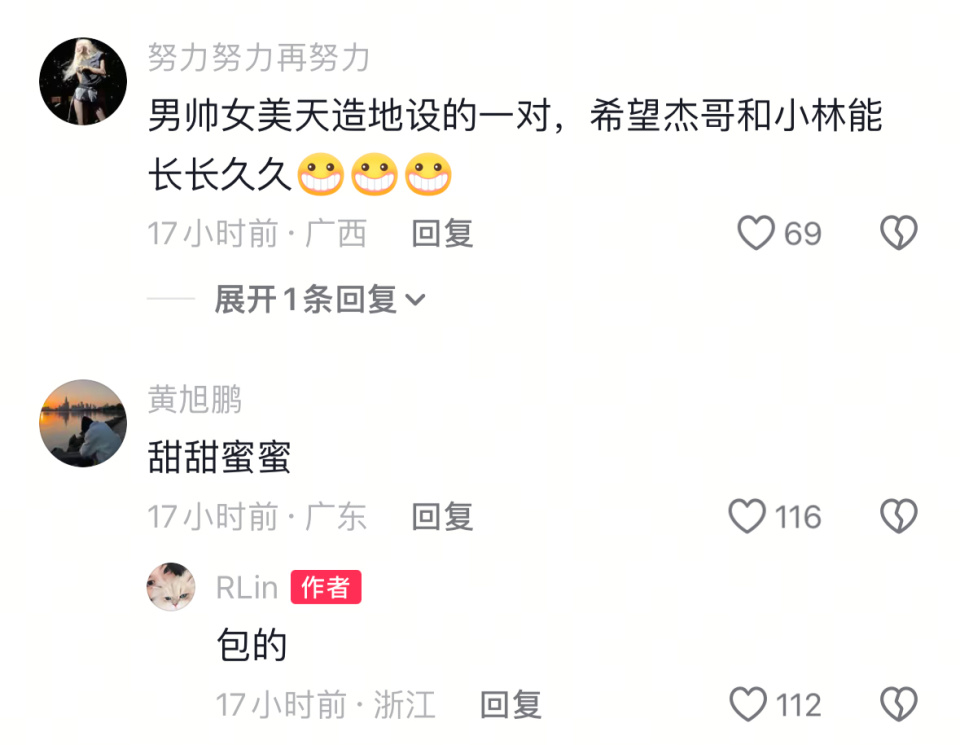Dislike 黄旭鹏's 甜甜蜜蜜 comment
Viewport: 960px width, 745px height.
click(898, 516)
